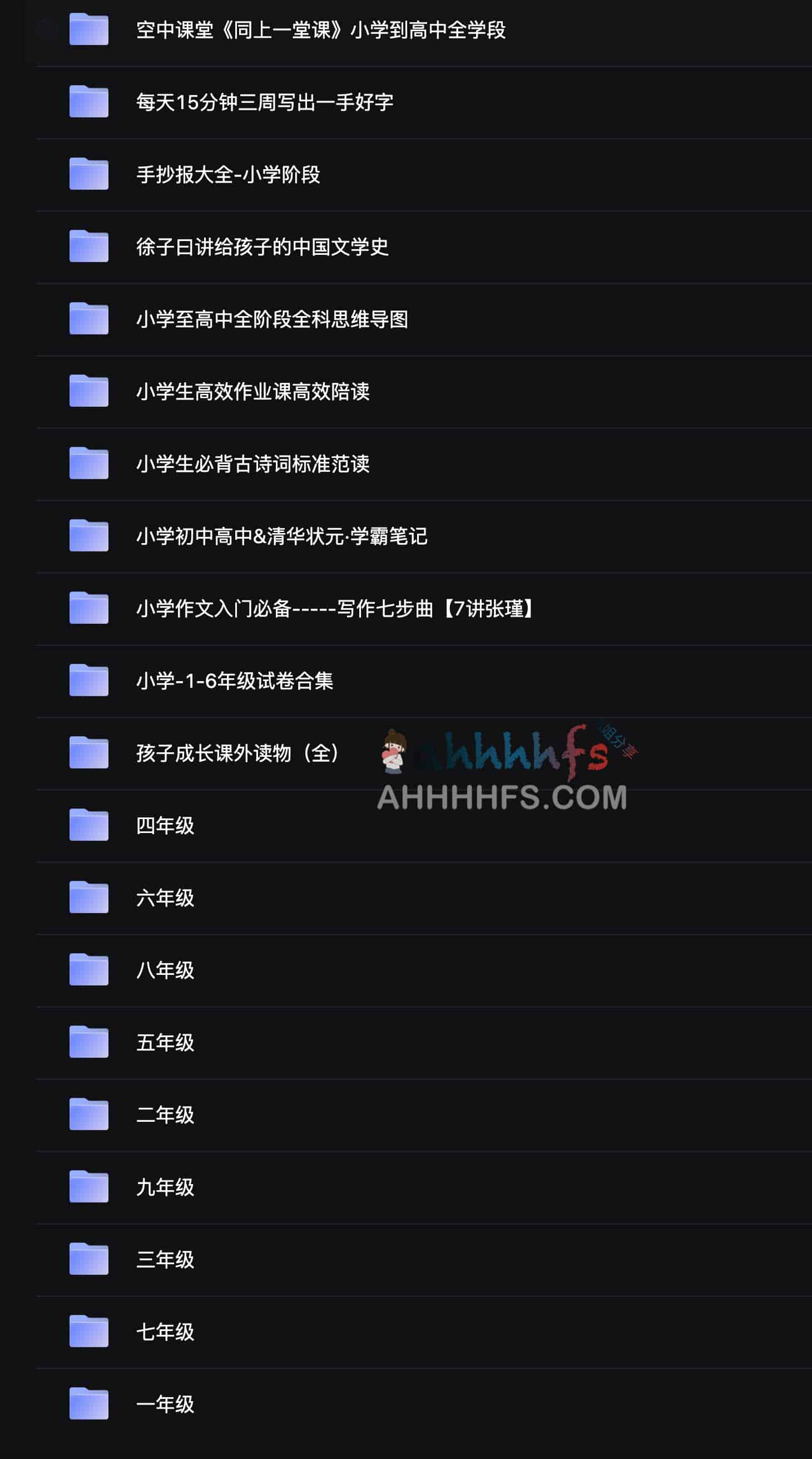Open the 七年级 folder
The image size is (812, 1459).
click(165, 1332)
